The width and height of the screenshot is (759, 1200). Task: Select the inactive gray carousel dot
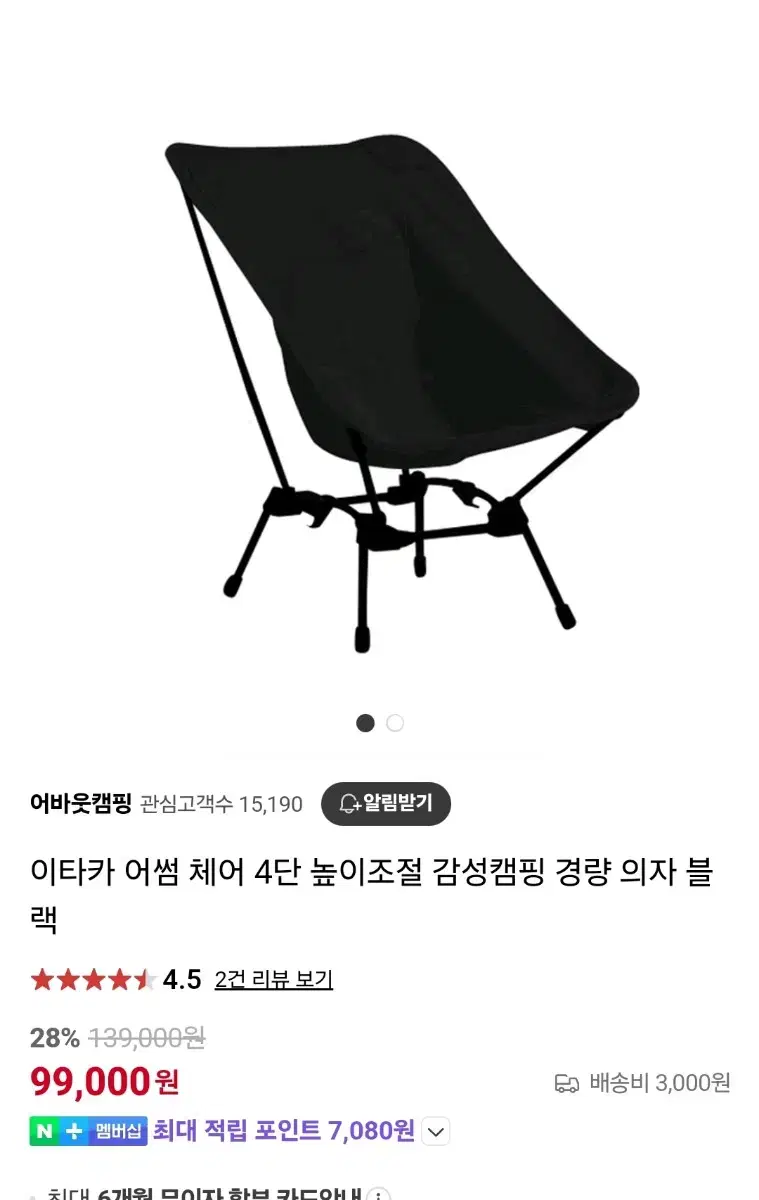click(393, 722)
